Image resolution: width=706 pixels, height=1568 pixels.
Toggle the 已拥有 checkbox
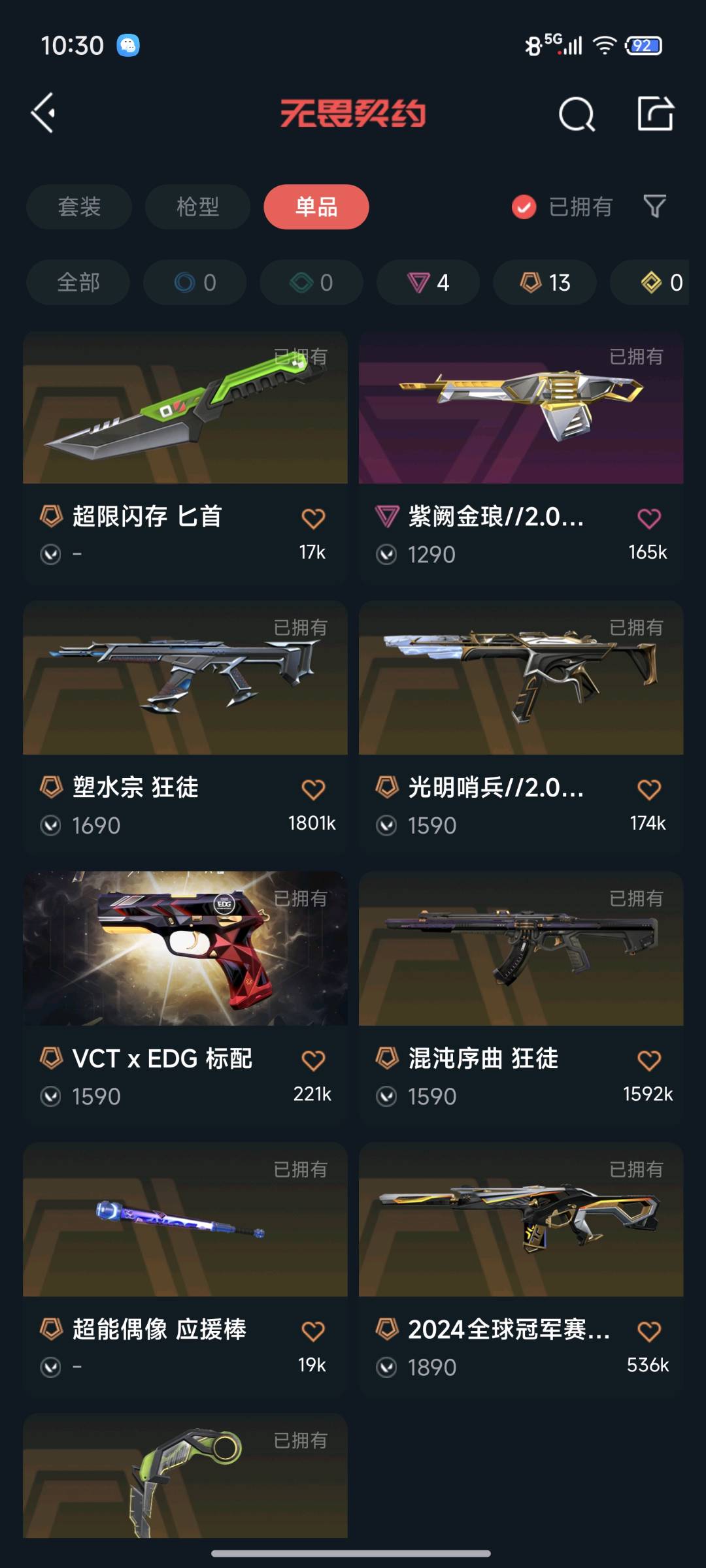click(524, 207)
